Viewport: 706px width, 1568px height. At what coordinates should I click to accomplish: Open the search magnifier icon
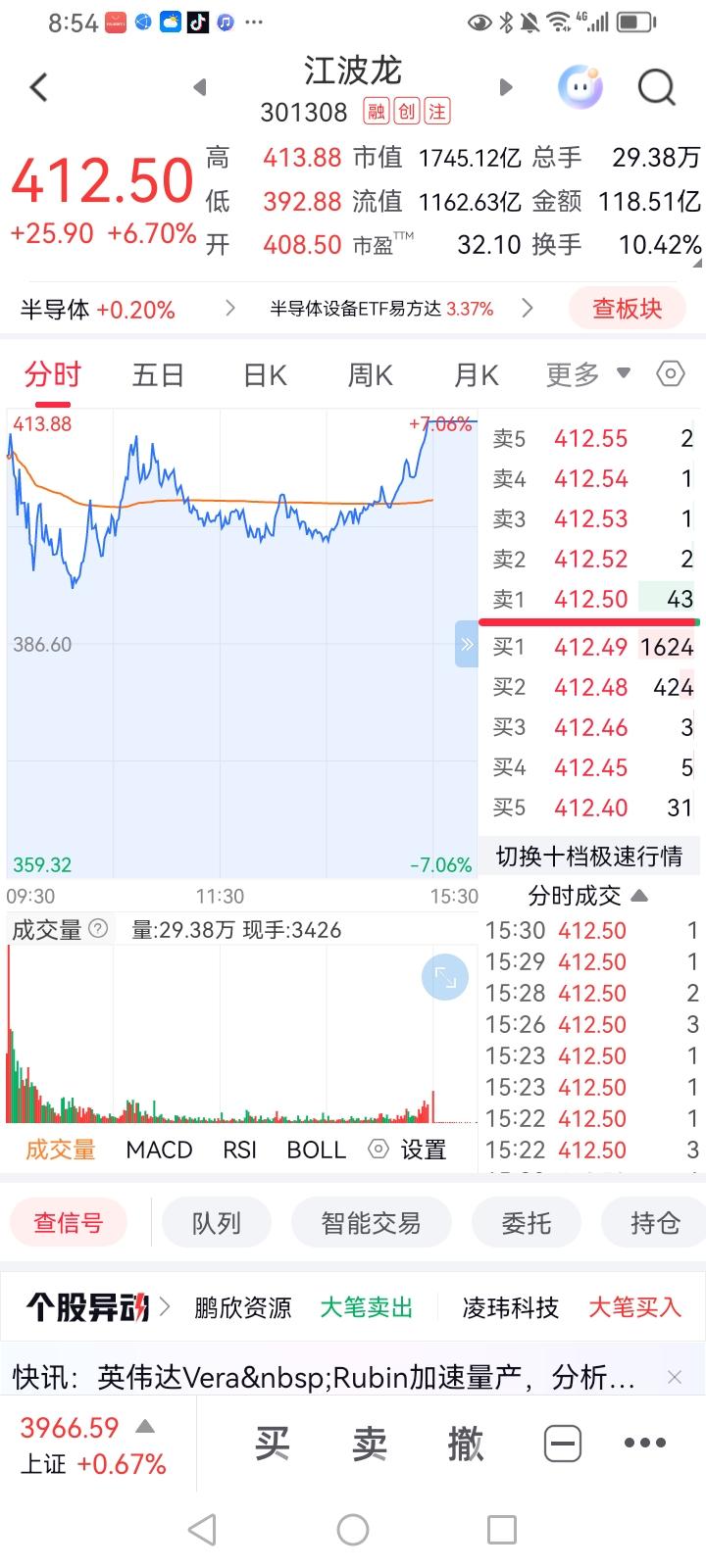pos(656,87)
